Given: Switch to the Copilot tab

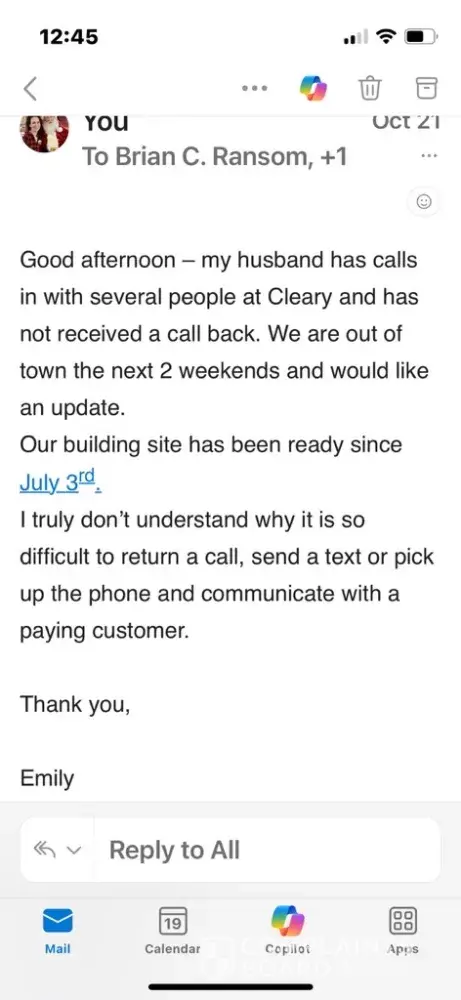Looking at the screenshot, I should 288,930.
